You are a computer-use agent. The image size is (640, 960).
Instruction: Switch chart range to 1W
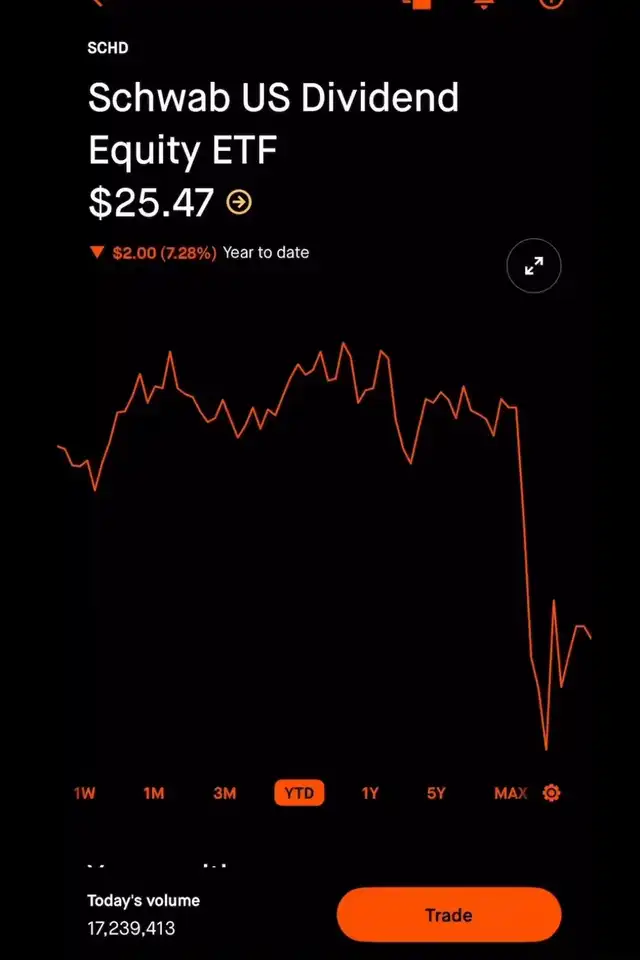coord(84,793)
